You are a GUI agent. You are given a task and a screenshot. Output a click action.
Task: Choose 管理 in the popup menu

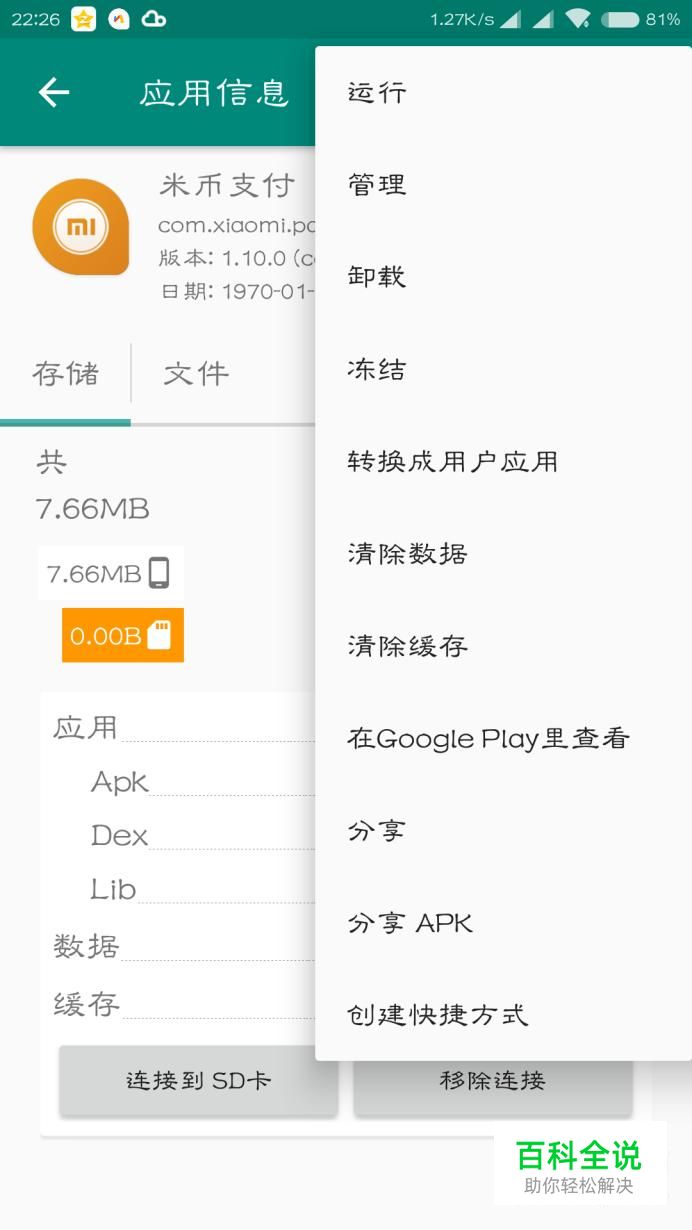(503, 184)
